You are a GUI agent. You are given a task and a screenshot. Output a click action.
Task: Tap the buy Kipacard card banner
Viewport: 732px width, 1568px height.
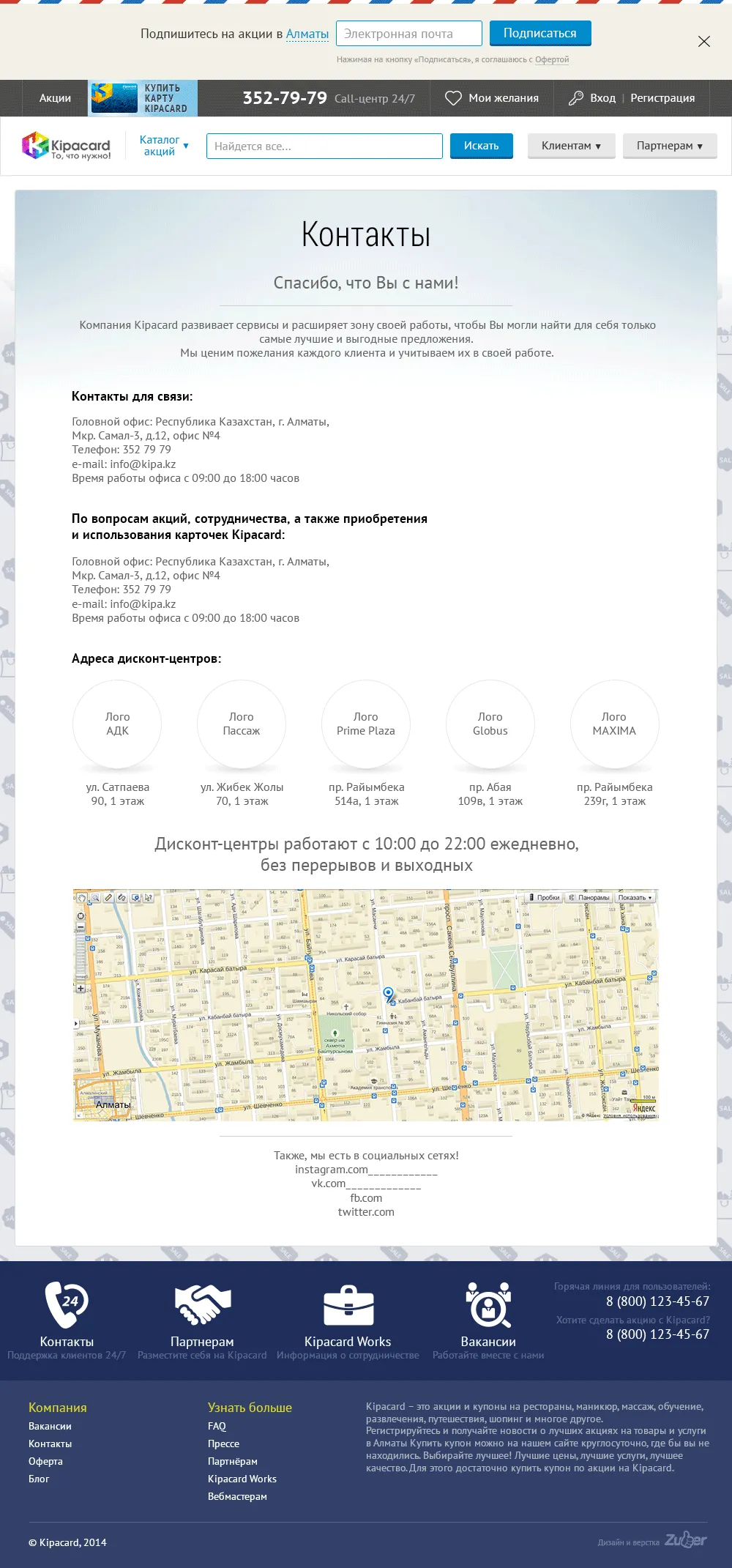coord(143,98)
